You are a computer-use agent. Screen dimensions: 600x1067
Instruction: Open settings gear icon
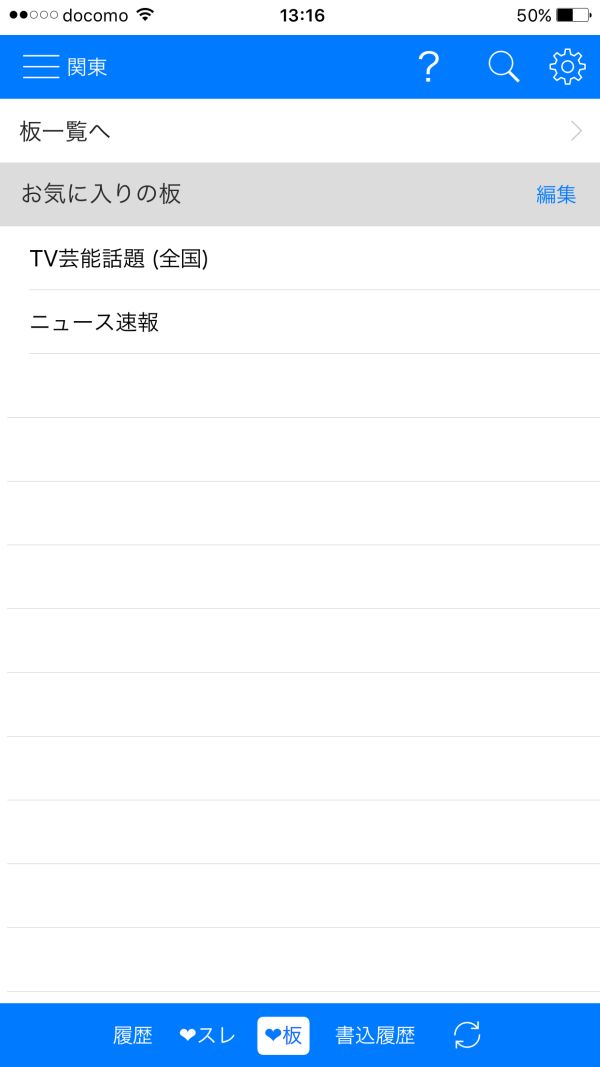(567, 67)
